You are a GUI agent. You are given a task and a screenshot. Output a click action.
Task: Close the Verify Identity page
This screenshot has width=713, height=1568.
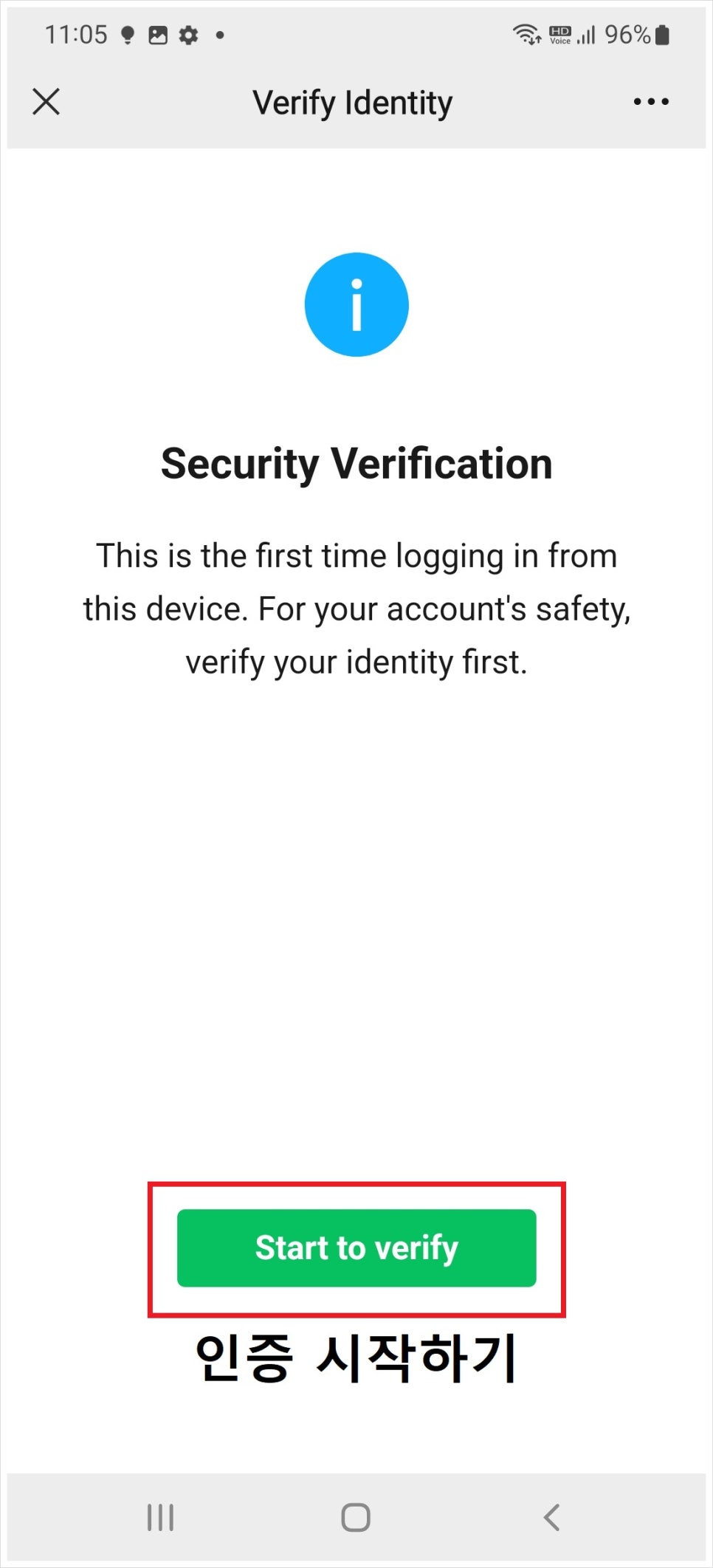click(x=46, y=102)
